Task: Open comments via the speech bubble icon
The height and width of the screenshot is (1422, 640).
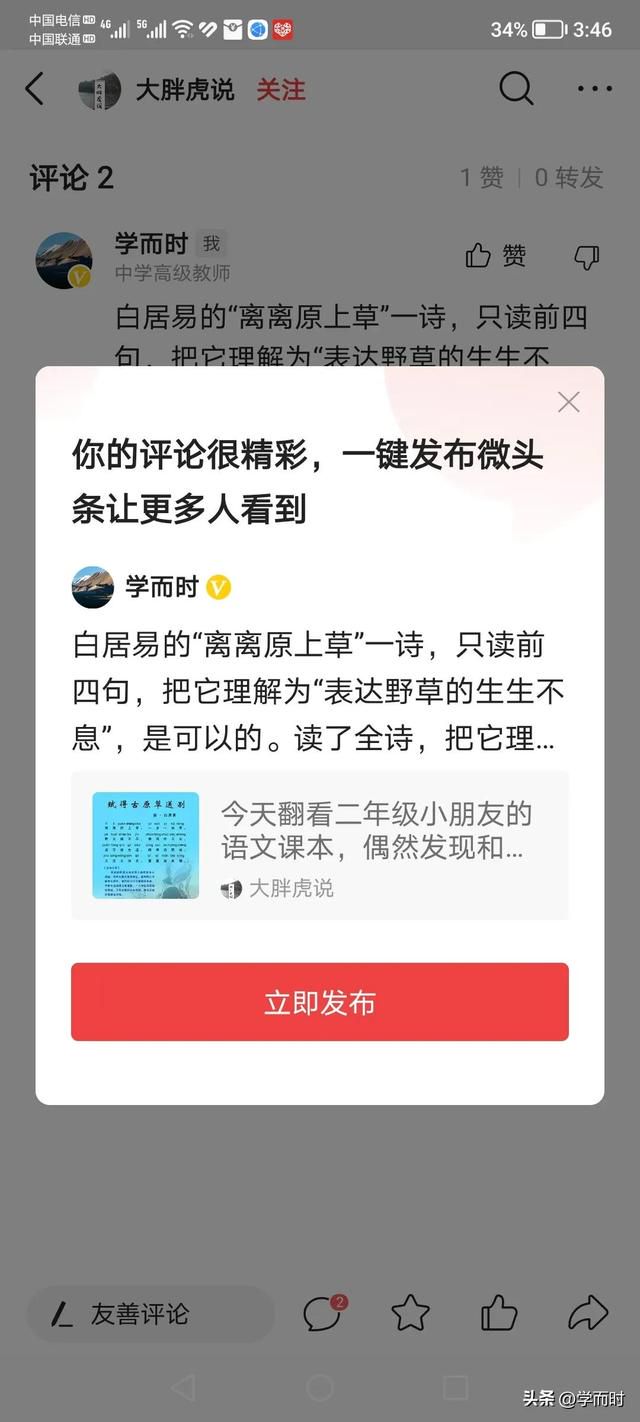Action: click(322, 1313)
